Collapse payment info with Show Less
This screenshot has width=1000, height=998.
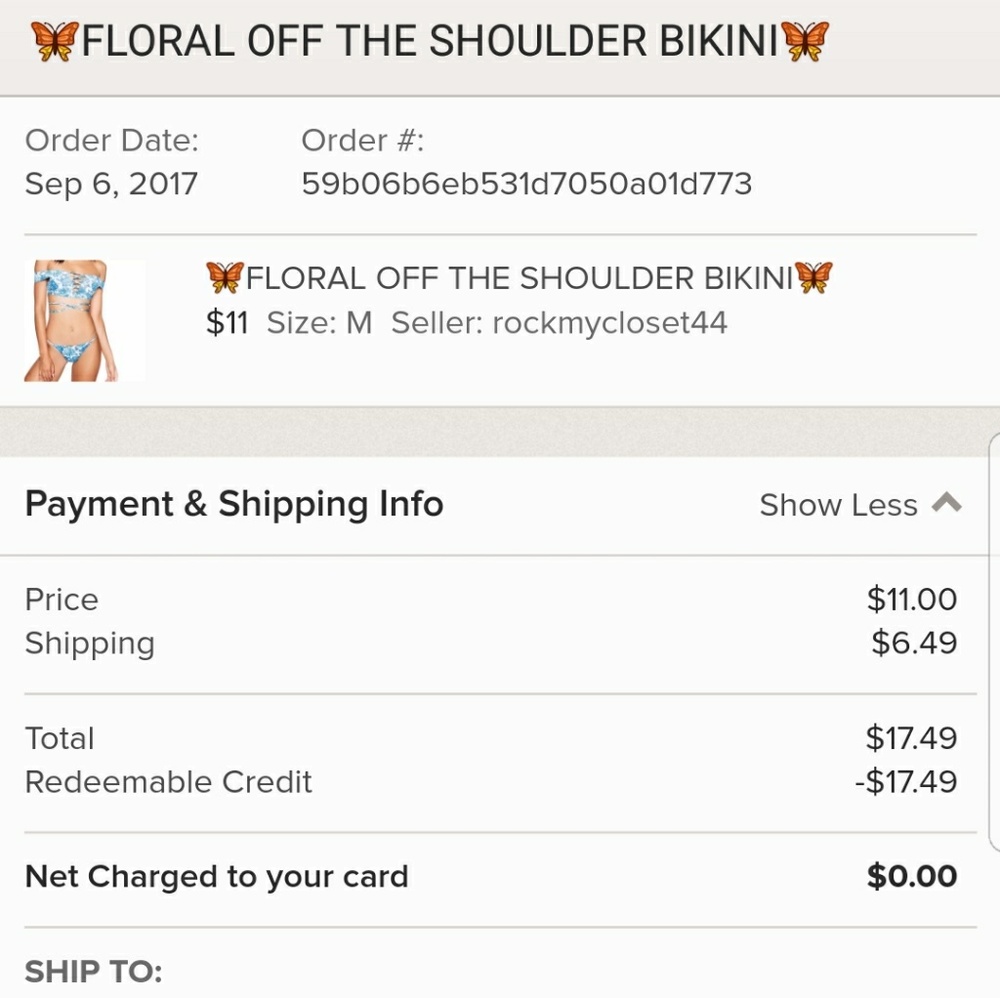[x=859, y=505]
